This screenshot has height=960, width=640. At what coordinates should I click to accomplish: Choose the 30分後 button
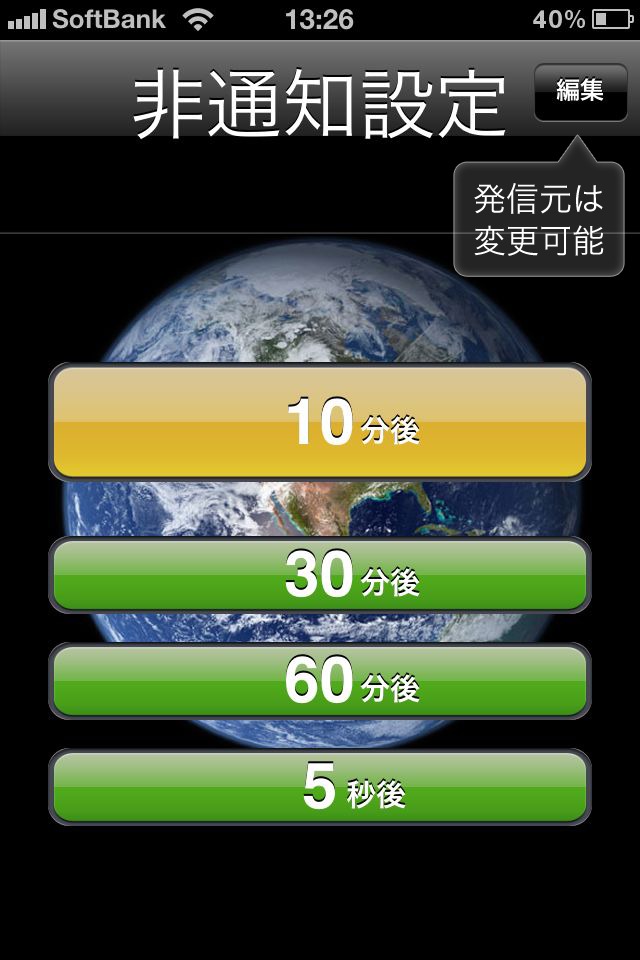[320, 575]
